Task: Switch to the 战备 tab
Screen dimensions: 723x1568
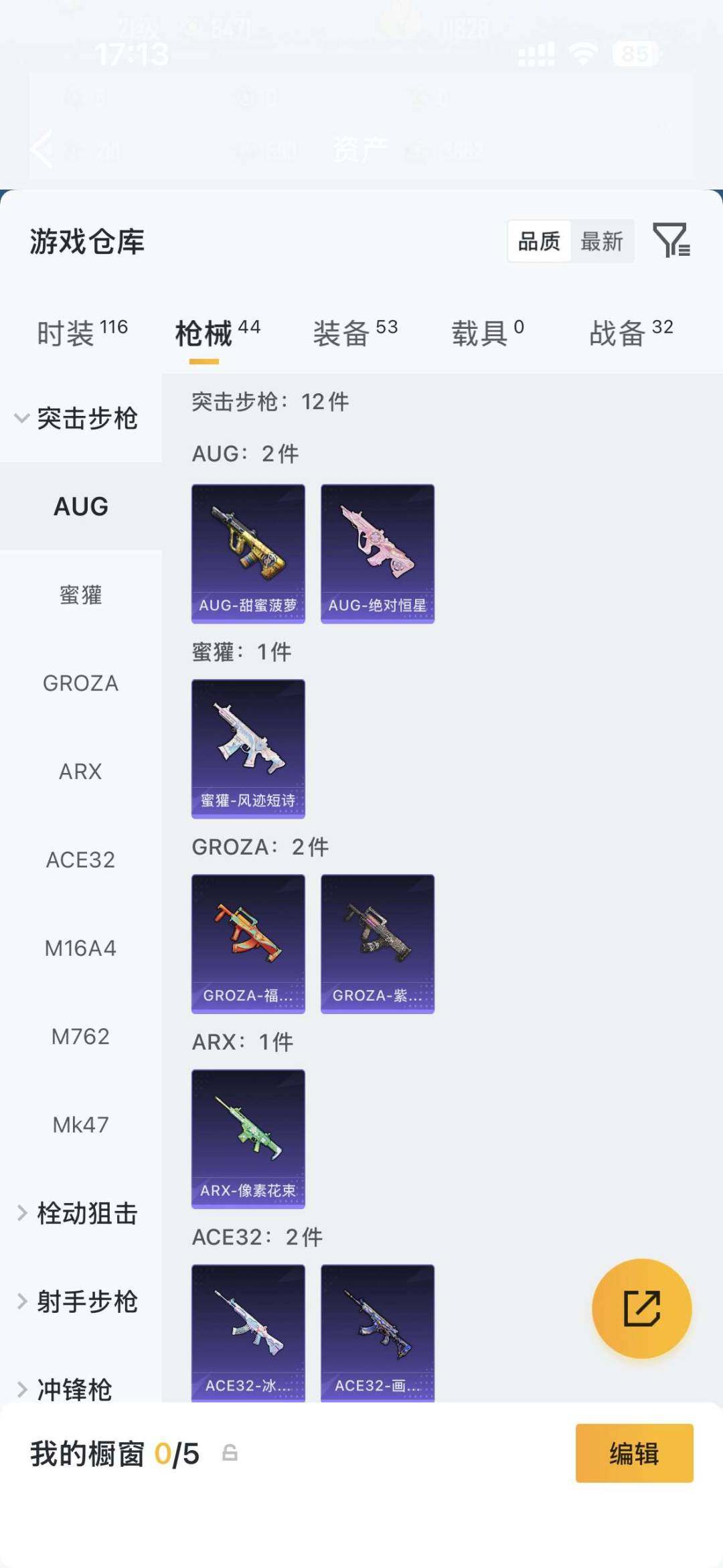Action: (x=631, y=333)
